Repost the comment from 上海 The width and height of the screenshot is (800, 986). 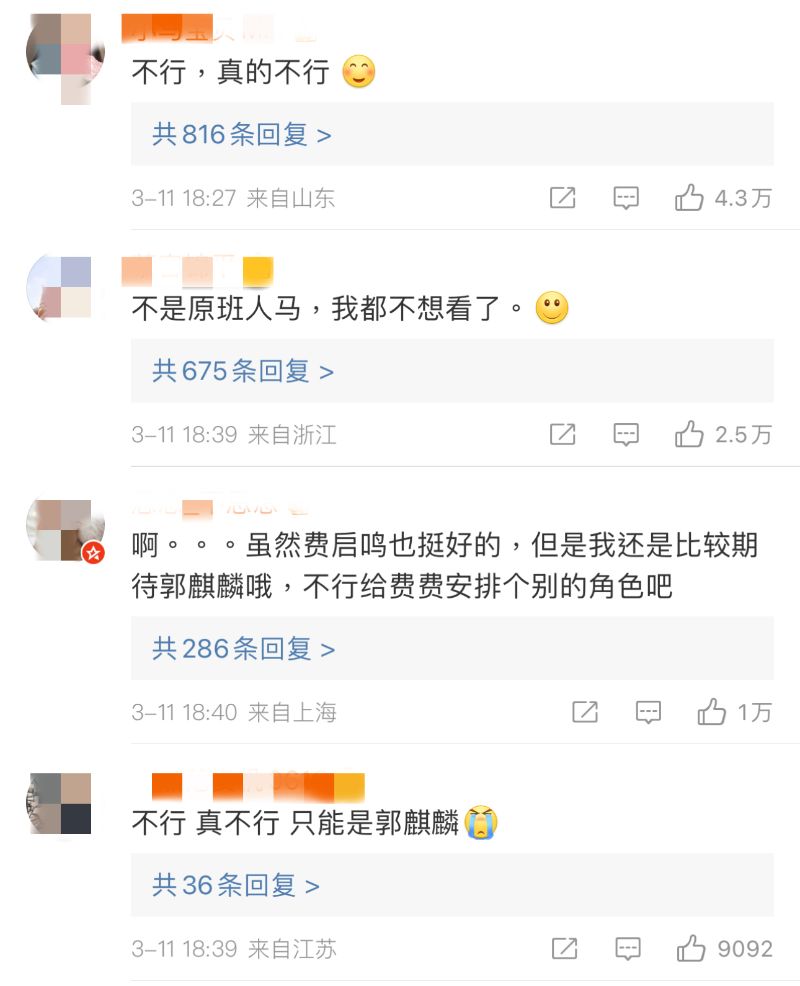pos(585,712)
